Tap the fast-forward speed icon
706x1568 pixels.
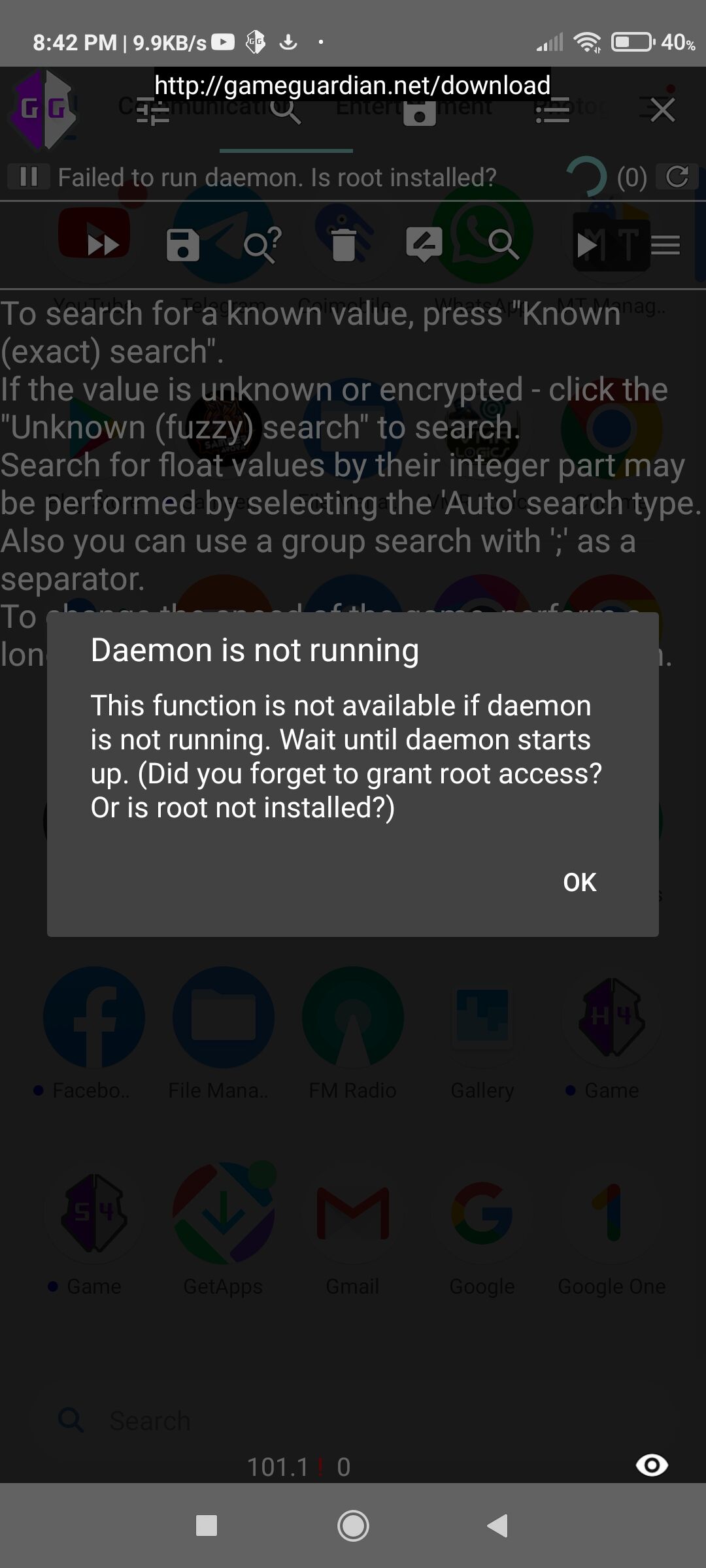103,245
